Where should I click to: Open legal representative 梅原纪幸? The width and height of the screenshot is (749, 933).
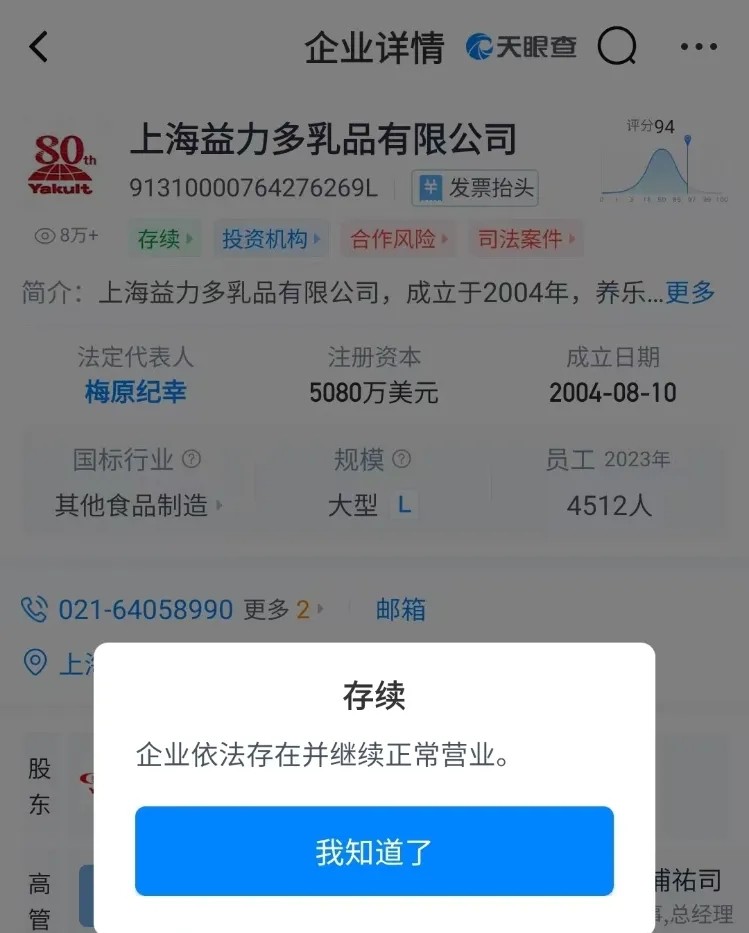click(x=135, y=392)
